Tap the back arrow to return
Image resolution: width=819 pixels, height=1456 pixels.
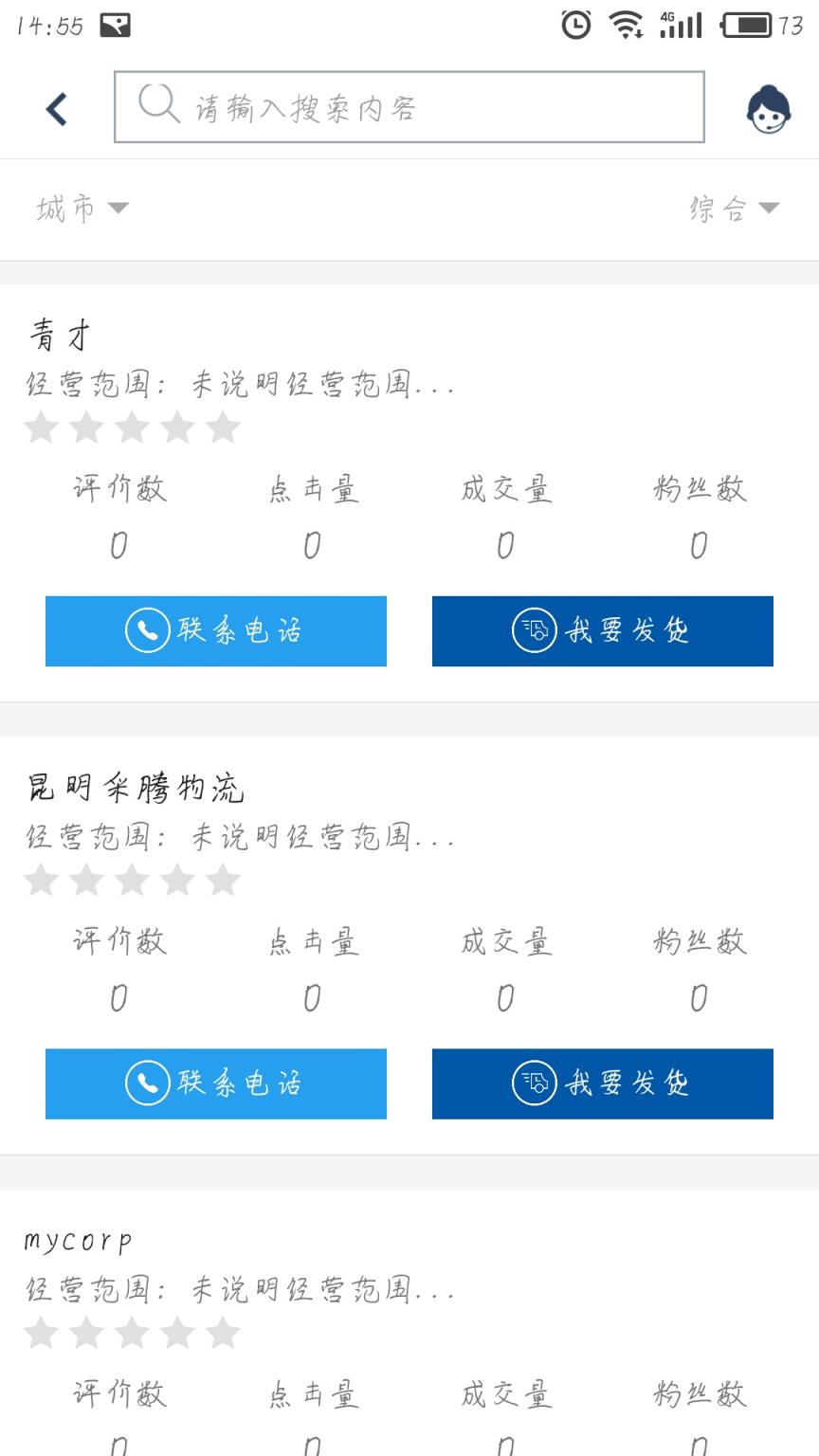pos(54,107)
